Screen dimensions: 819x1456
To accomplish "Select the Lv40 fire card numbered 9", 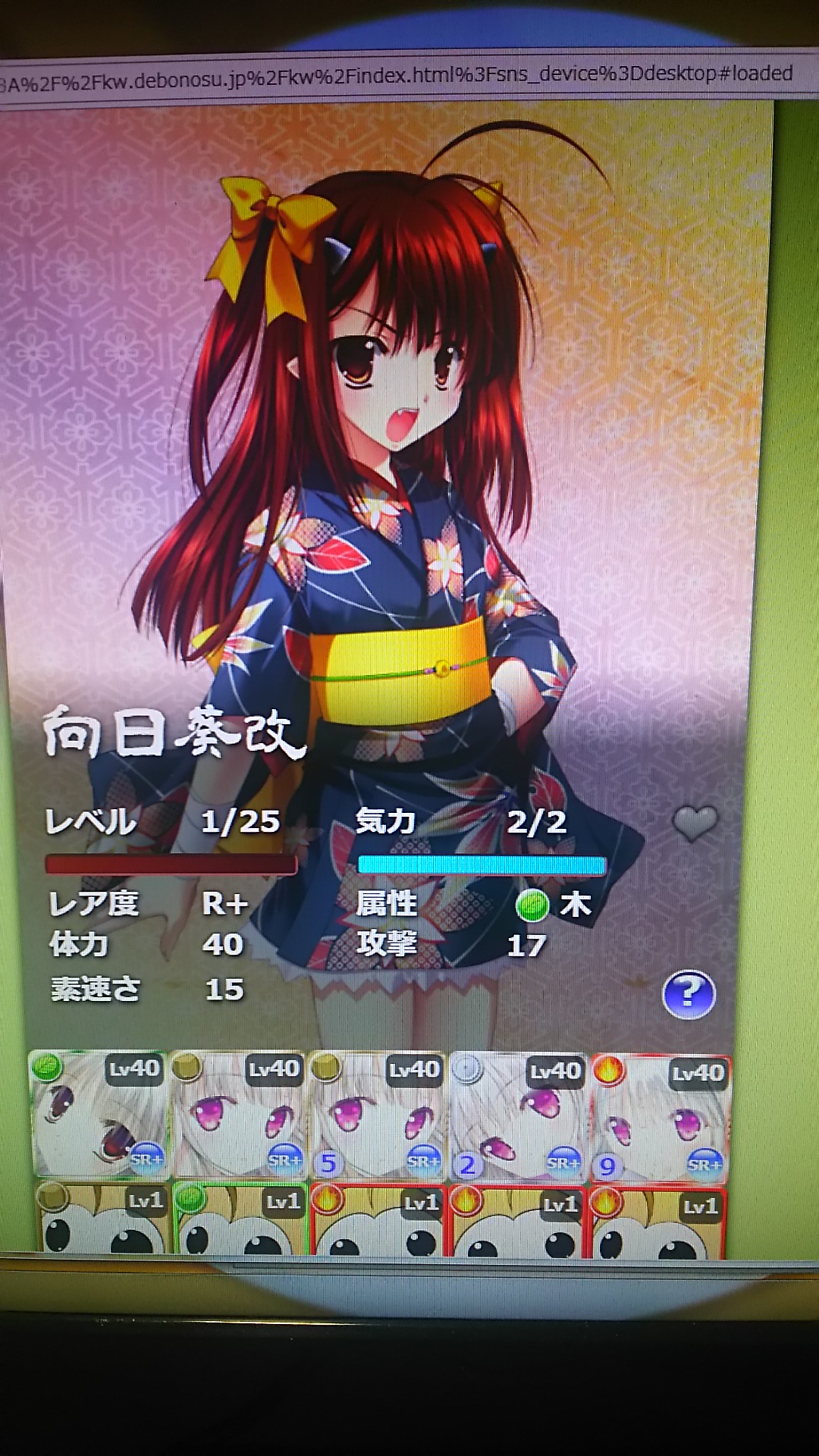I will [x=661, y=1119].
